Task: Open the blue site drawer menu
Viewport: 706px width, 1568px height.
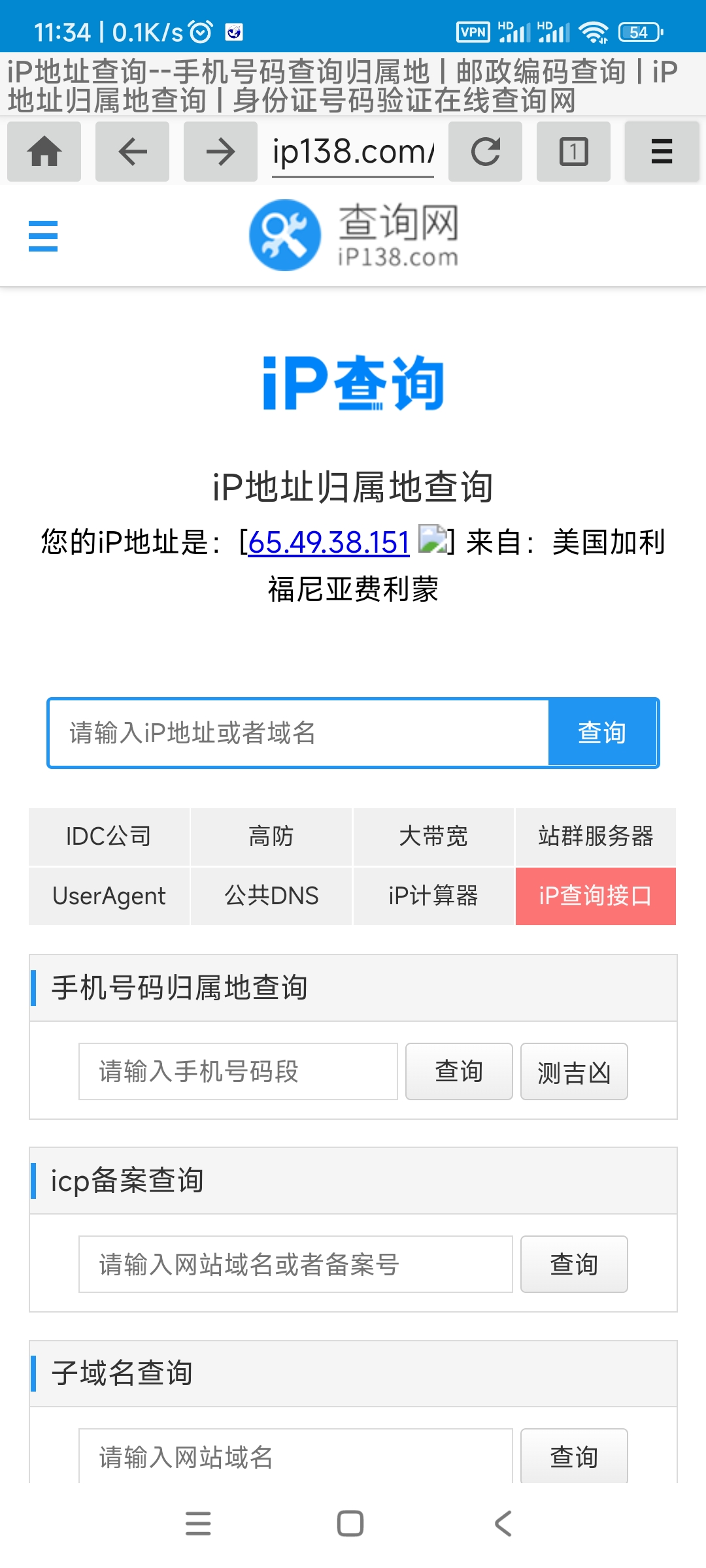Action: pos(43,236)
